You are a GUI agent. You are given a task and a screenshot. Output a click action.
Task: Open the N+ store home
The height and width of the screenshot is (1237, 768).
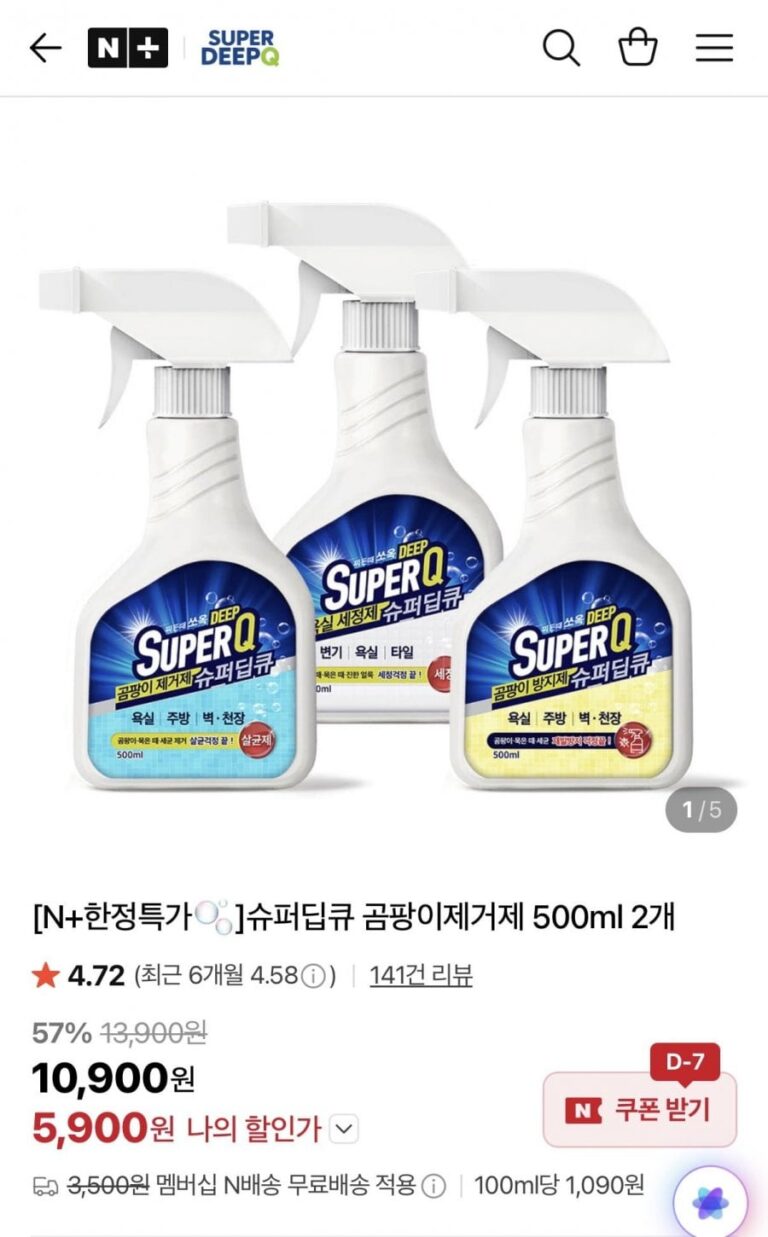coord(127,48)
